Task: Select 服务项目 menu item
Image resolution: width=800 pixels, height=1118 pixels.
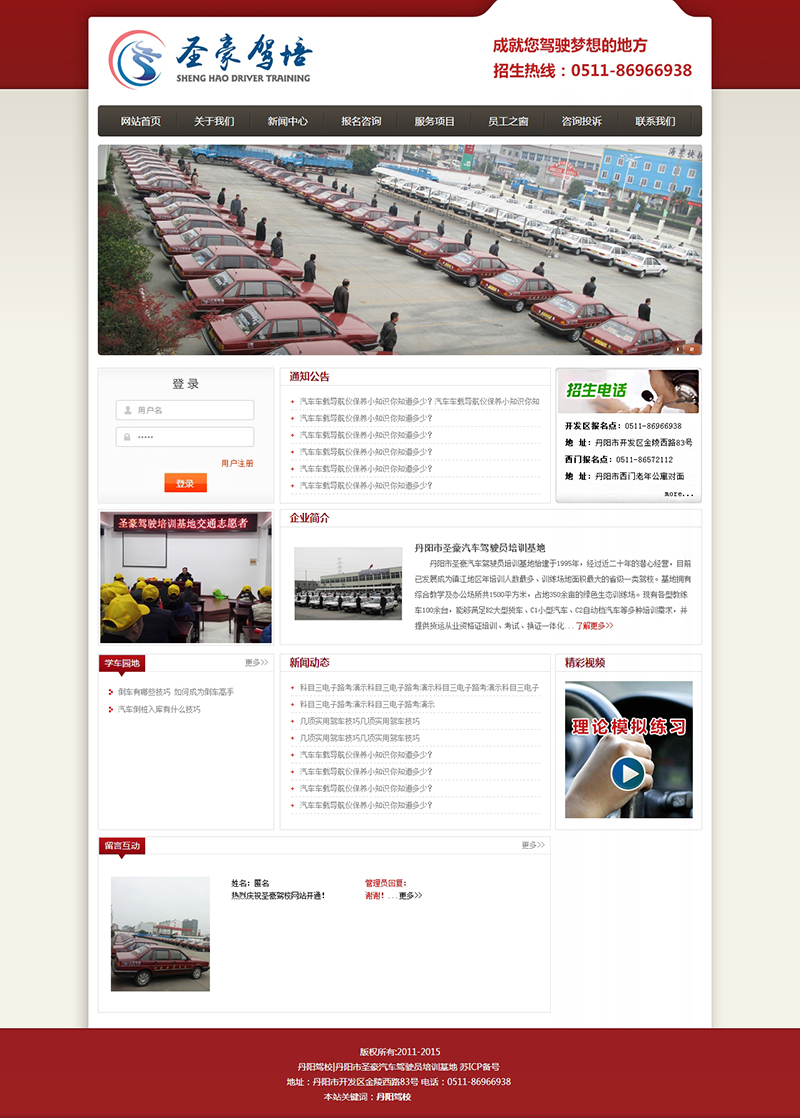Action: [x=434, y=121]
